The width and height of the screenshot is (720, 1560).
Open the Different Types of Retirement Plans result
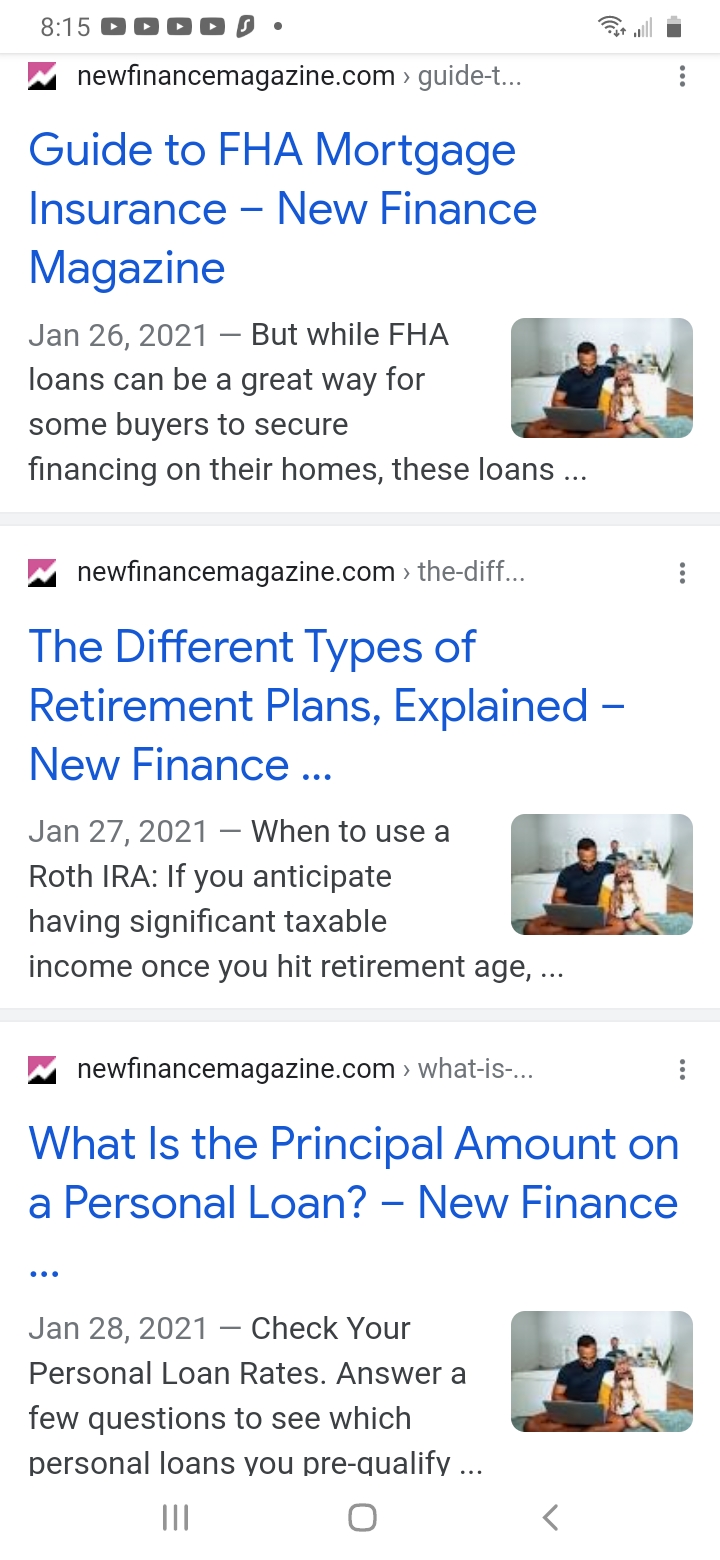[327, 706]
